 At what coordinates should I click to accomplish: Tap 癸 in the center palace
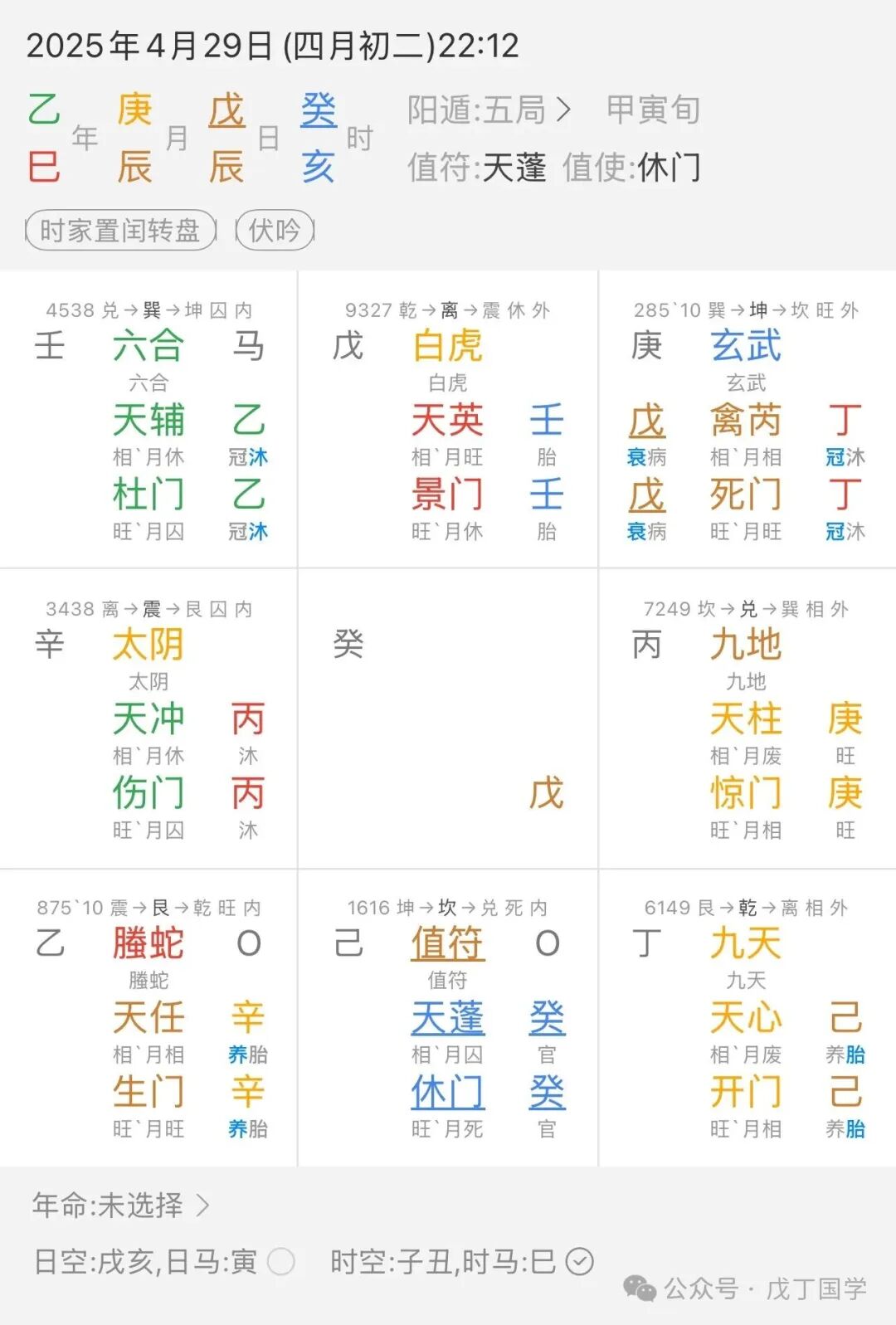tap(348, 644)
